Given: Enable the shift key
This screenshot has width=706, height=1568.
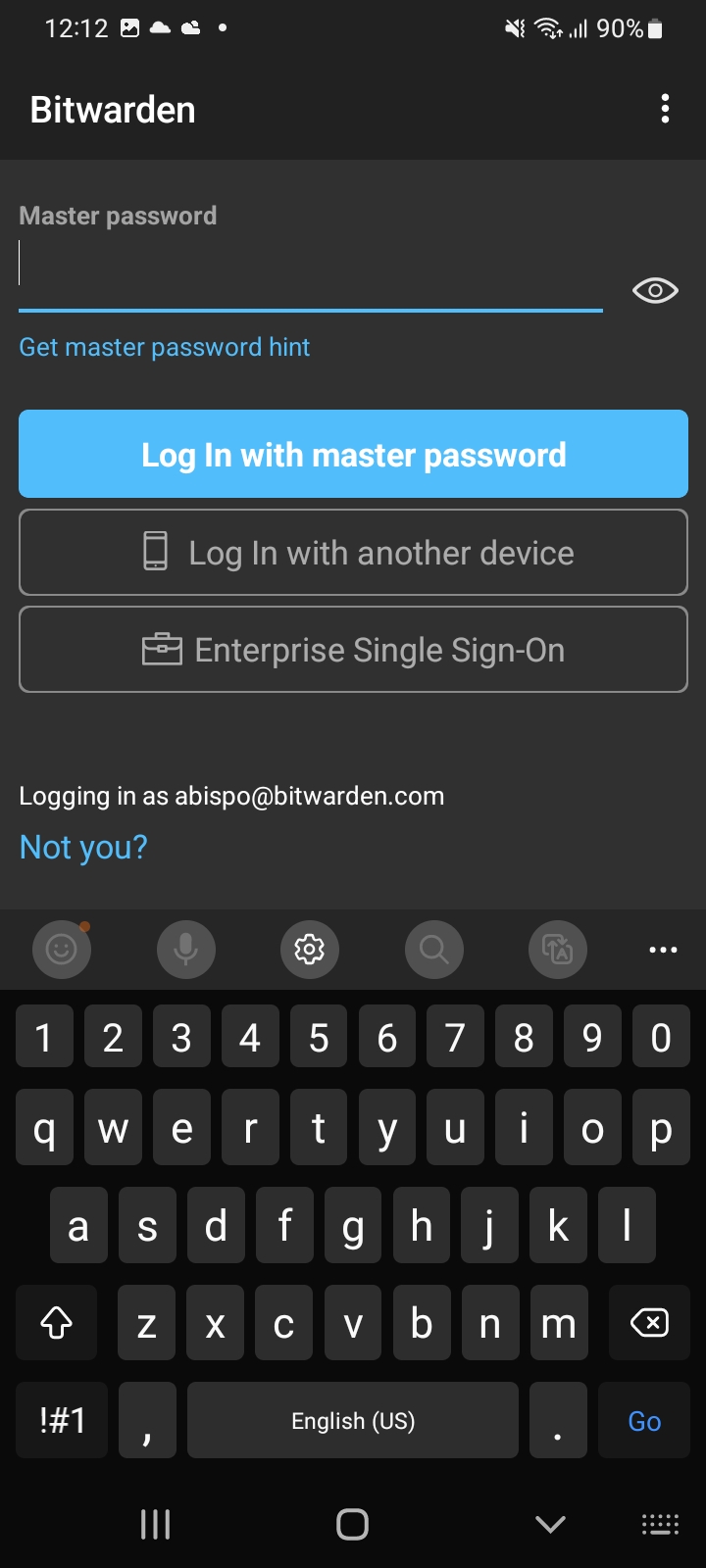Looking at the screenshot, I should pos(56,1323).
